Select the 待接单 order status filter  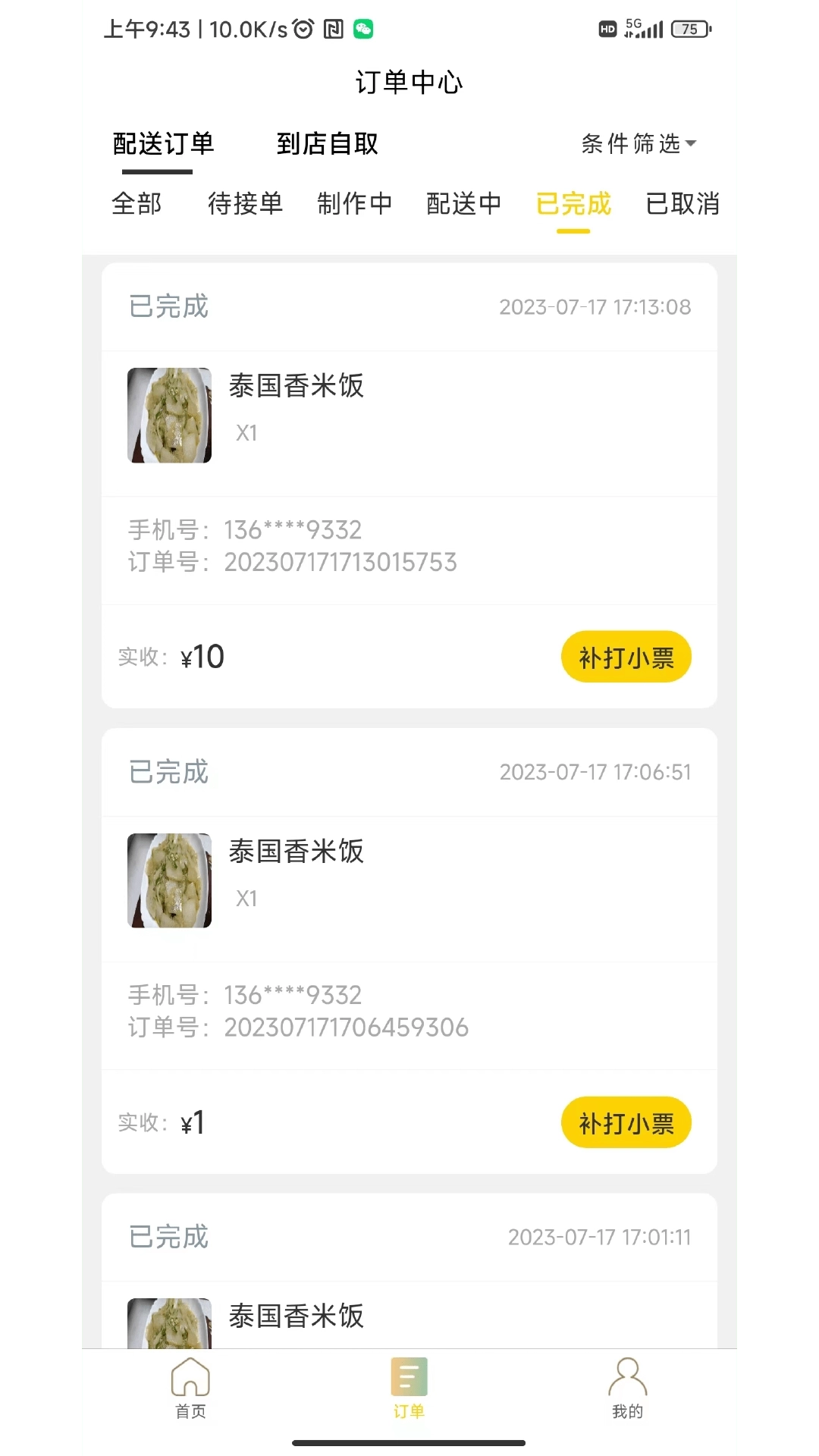tap(246, 204)
